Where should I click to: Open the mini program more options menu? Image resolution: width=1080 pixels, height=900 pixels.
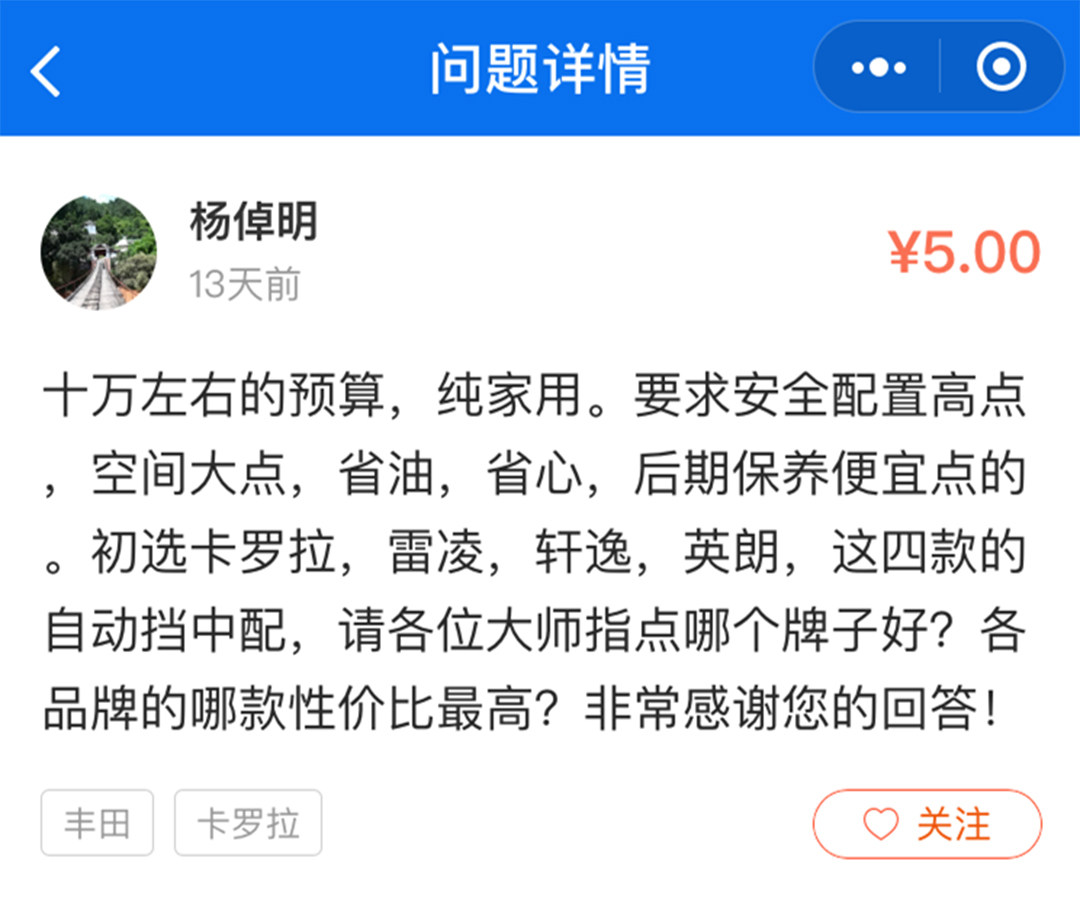[879, 68]
